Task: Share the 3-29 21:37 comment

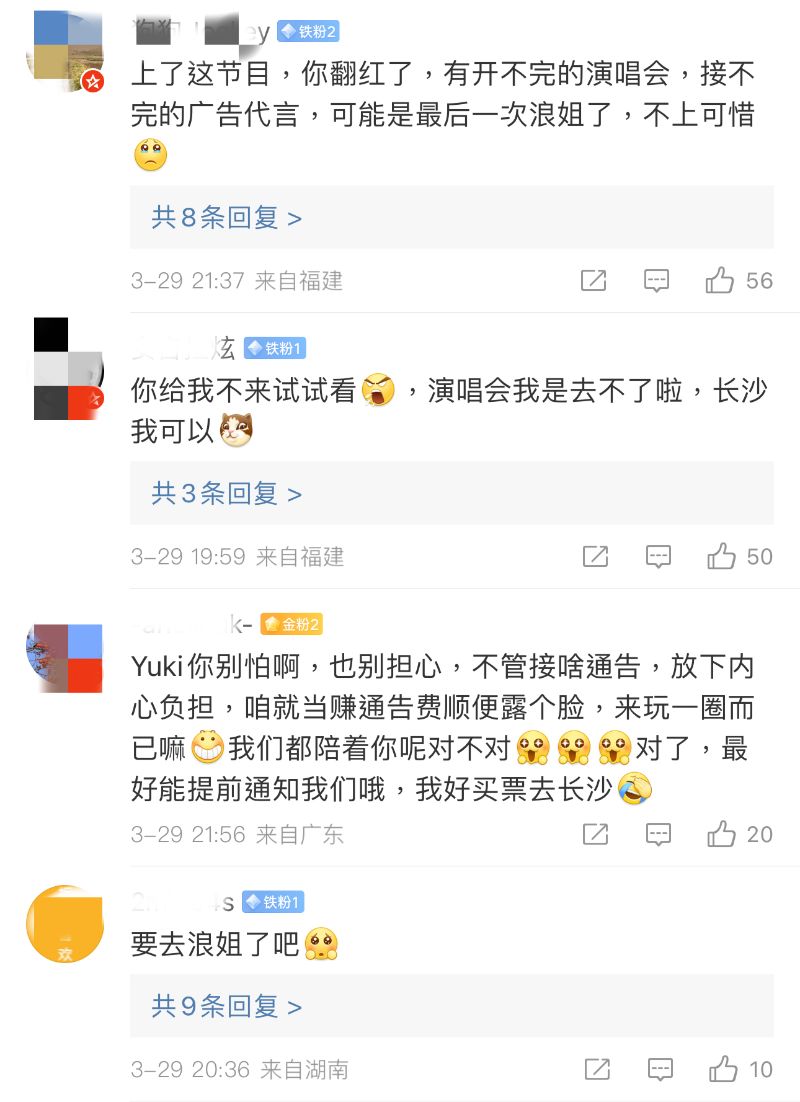Action: [x=594, y=281]
